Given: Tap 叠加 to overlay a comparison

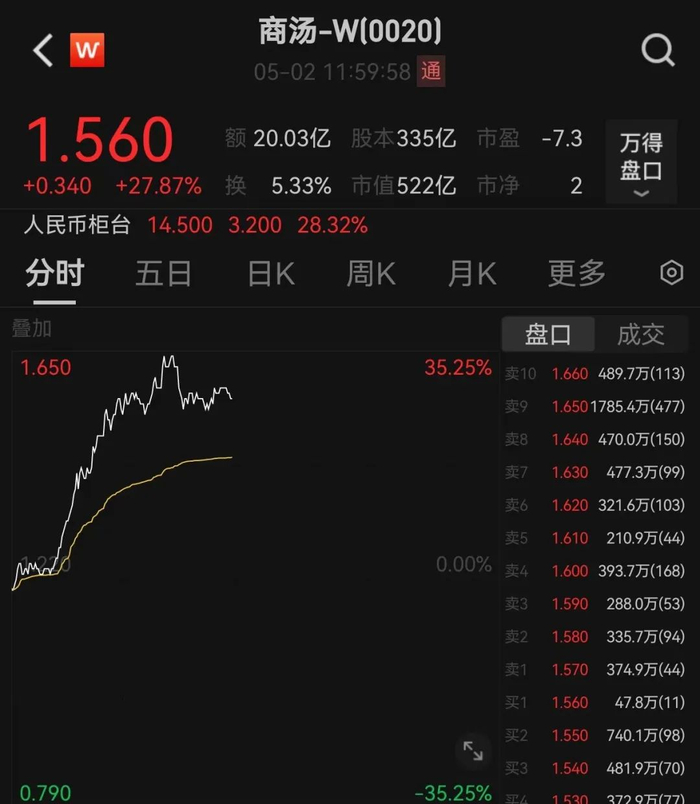Looking at the screenshot, I should (32, 329).
